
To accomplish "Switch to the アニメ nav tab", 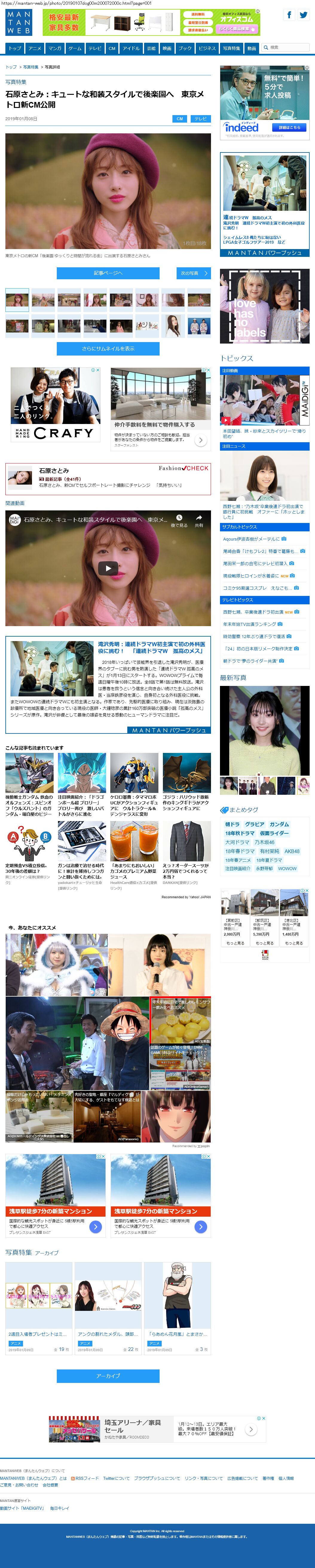I will 35,48.
